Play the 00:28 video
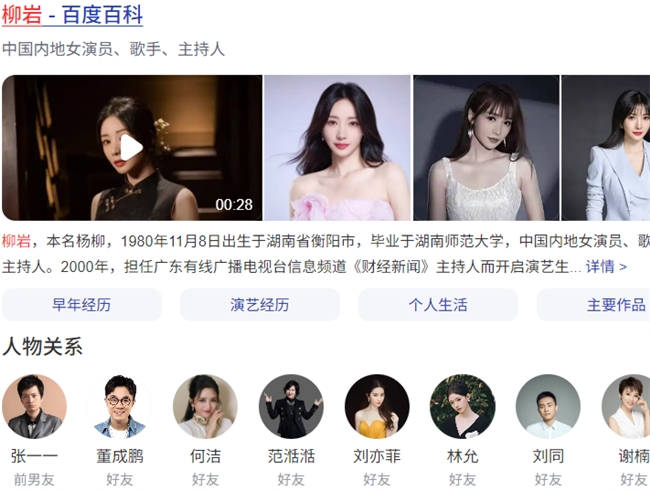Viewport: 650px width, 490px height. pyautogui.click(x=132, y=148)
